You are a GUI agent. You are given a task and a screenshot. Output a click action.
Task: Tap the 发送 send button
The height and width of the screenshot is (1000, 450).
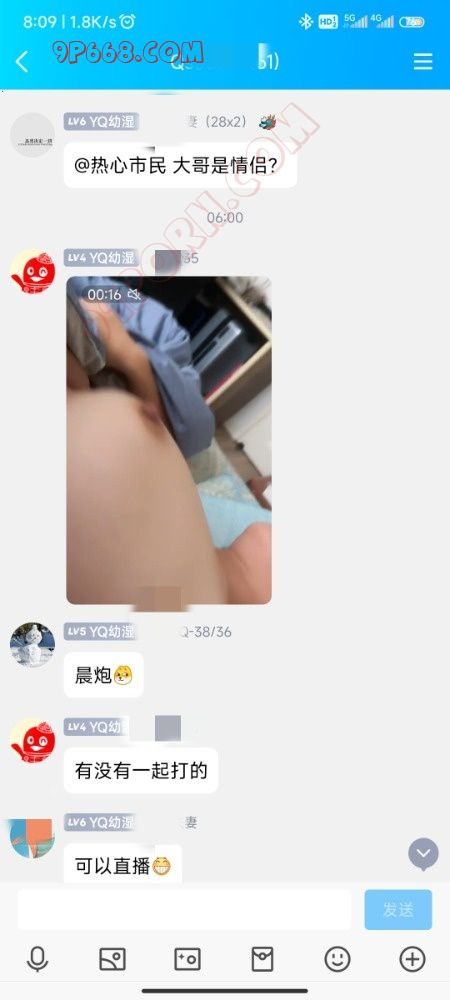[398, 909]
